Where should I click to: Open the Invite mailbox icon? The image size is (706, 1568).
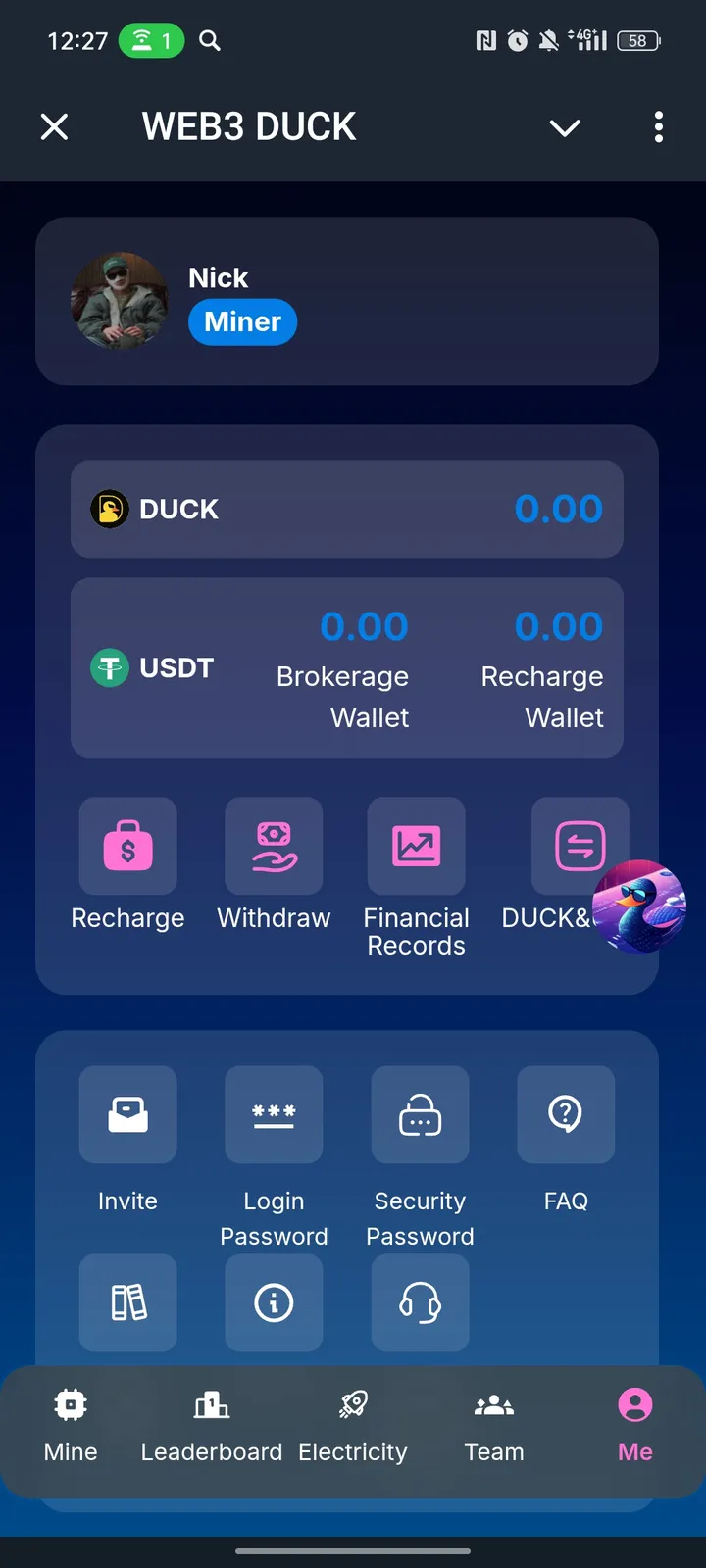pyautogui.click(x=127, y=1115)
